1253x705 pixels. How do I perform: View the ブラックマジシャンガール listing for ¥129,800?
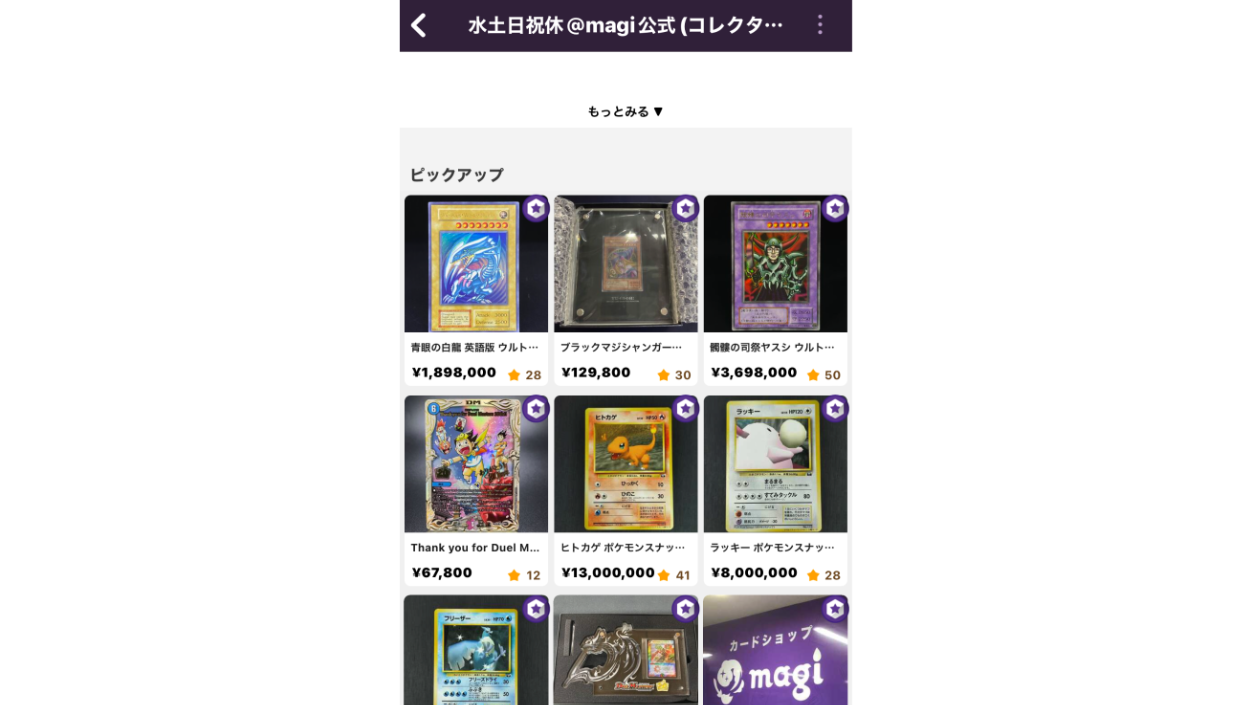(x=625, y=265)
